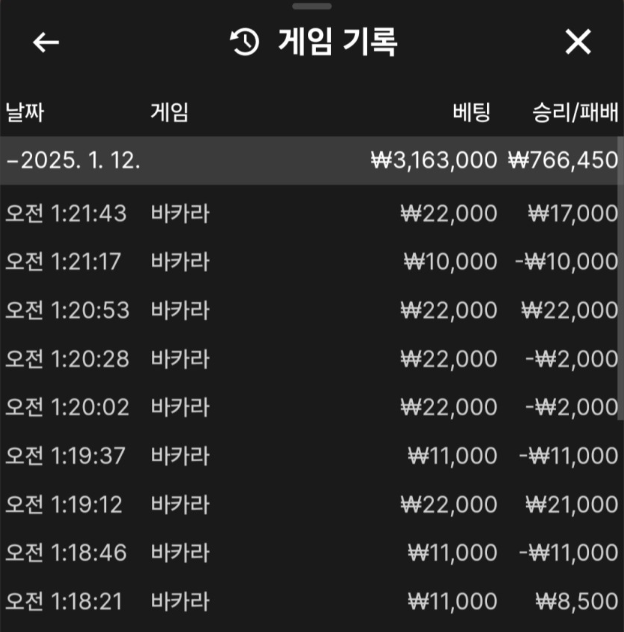Screen dimensions: 624x632
Task: Open the game played at 오전 1:20:28
Action: click(x=310, y=358)
